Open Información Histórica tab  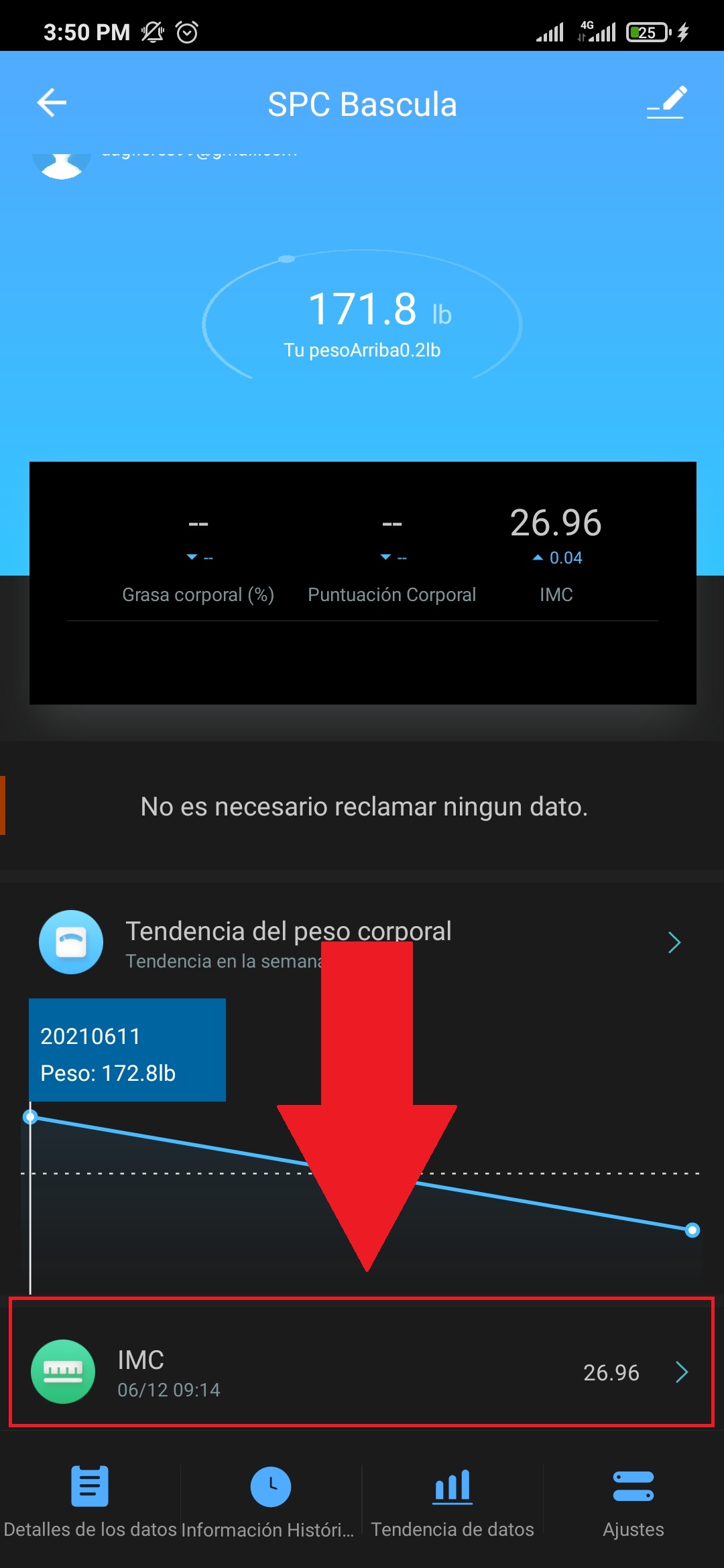pos(270,1501)
